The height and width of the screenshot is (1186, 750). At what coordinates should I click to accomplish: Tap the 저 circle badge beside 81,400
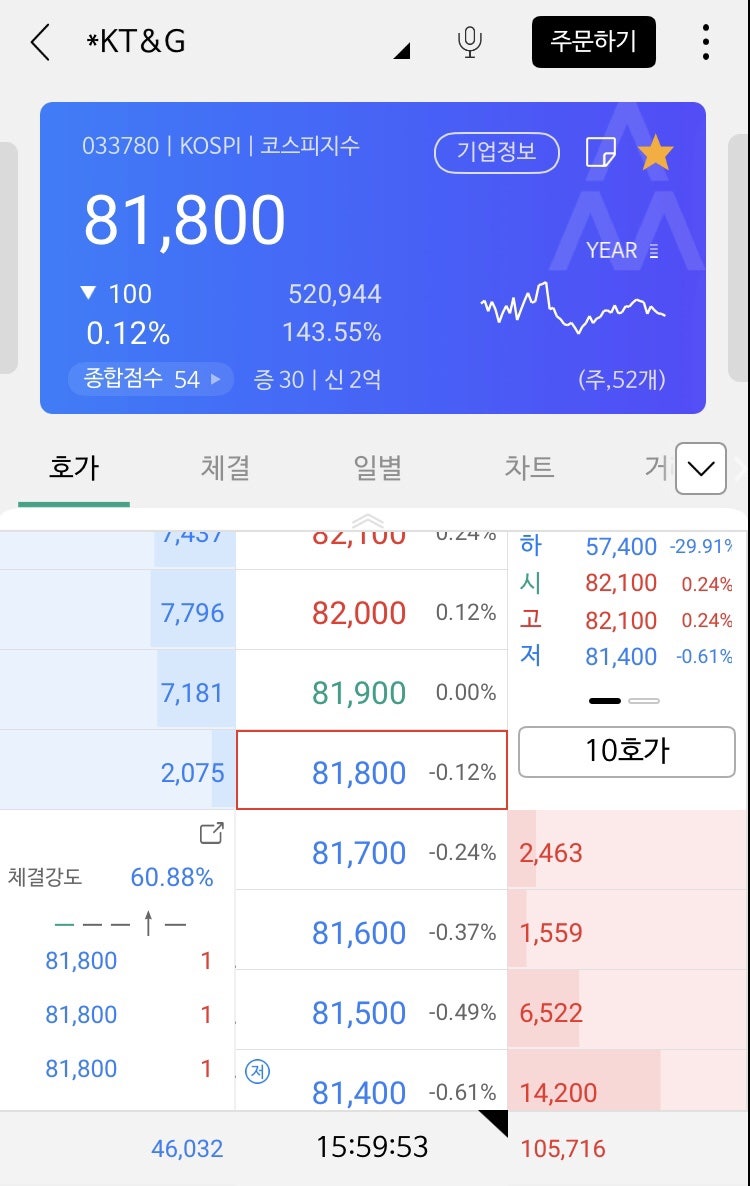tap(258, 1072)
